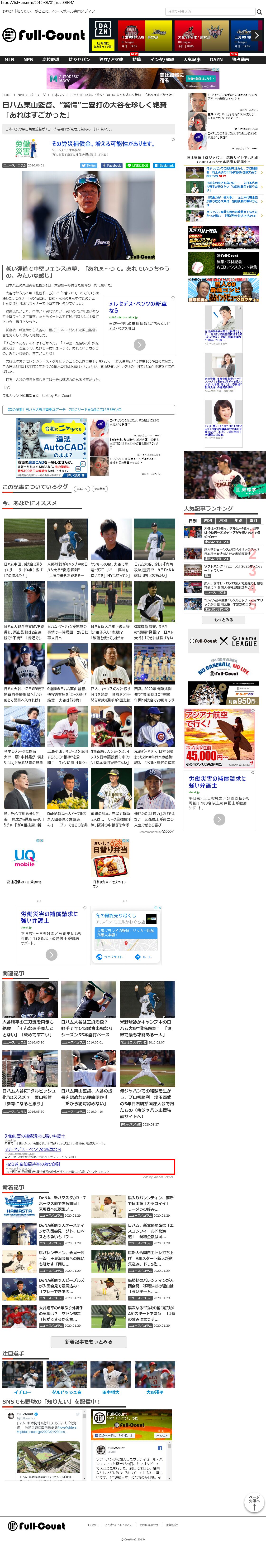Screen dimensions: 266x1568
Task: Open the お問い合わせ footer link
Action: [148, 1525]
